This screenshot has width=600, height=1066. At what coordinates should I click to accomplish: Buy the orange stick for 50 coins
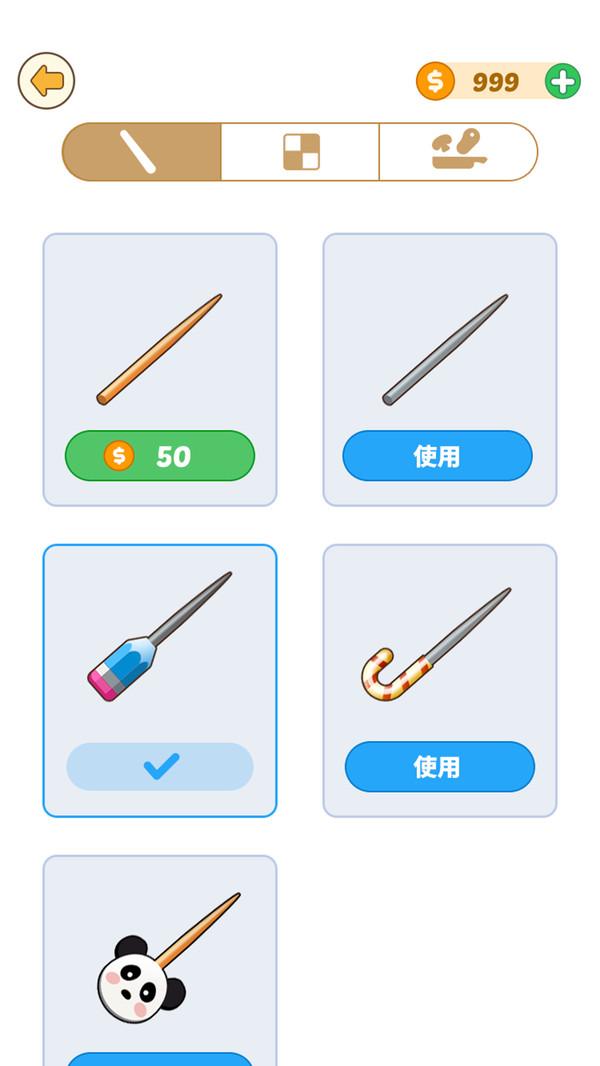[160, 456]
